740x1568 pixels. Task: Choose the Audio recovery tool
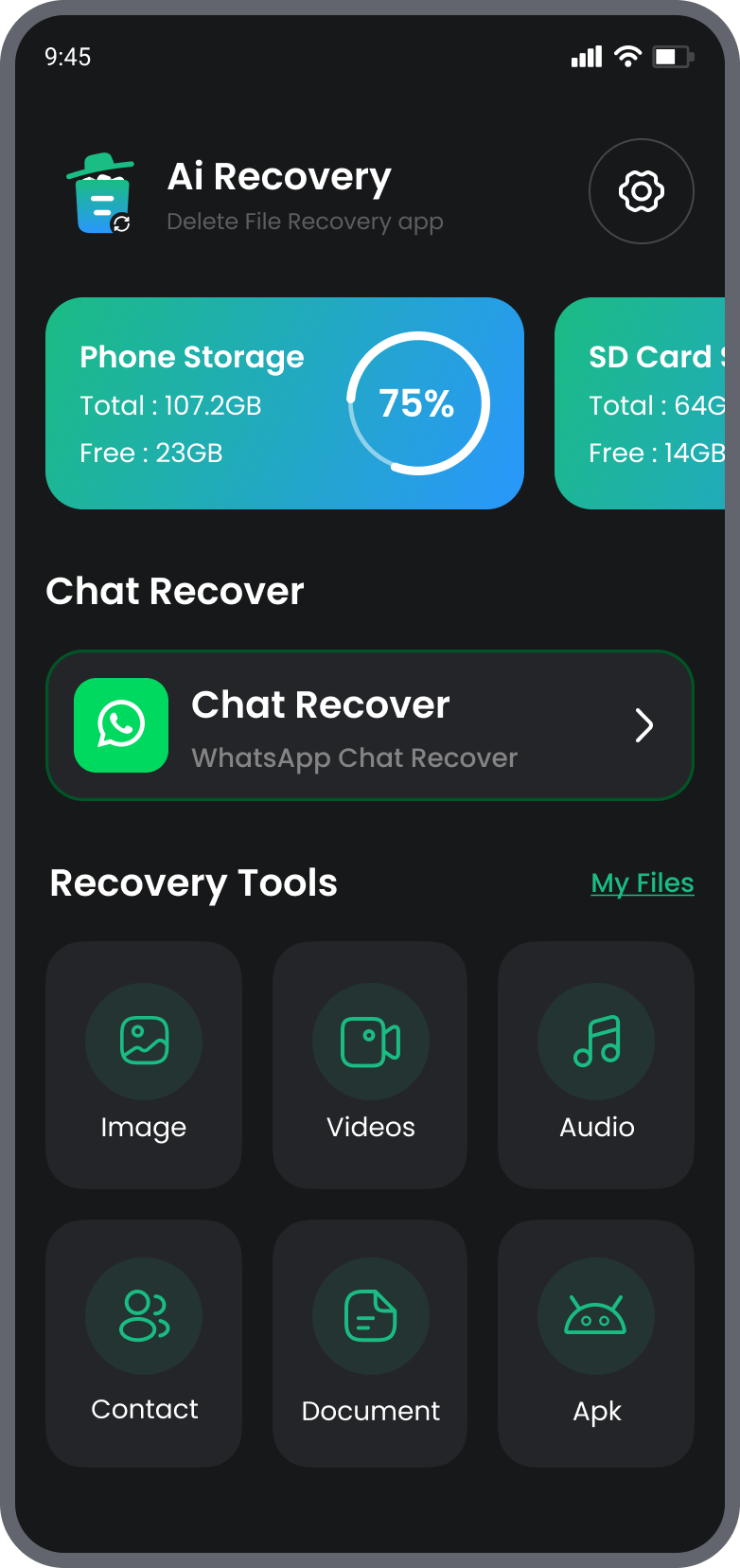[596, 1064]
